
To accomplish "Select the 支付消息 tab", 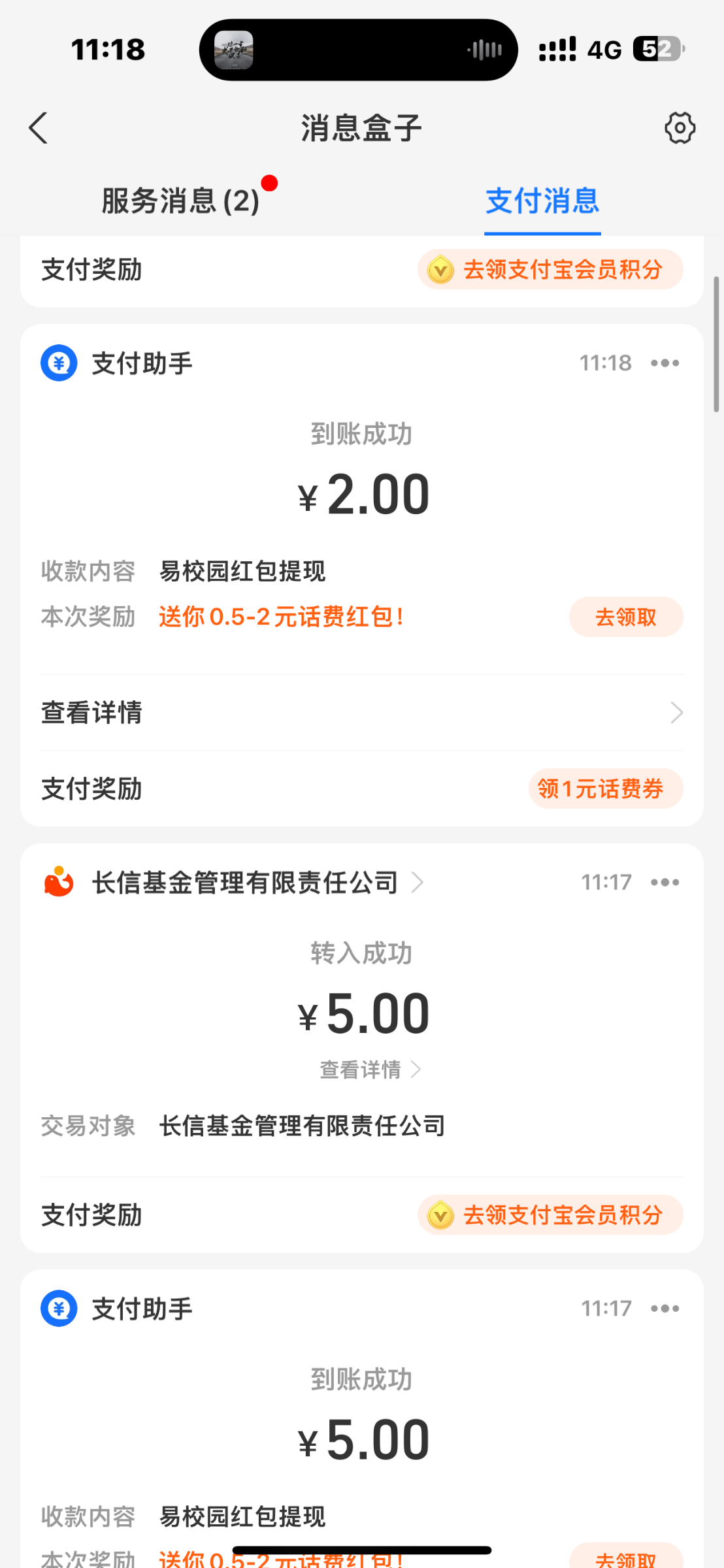I will point(542,201).
